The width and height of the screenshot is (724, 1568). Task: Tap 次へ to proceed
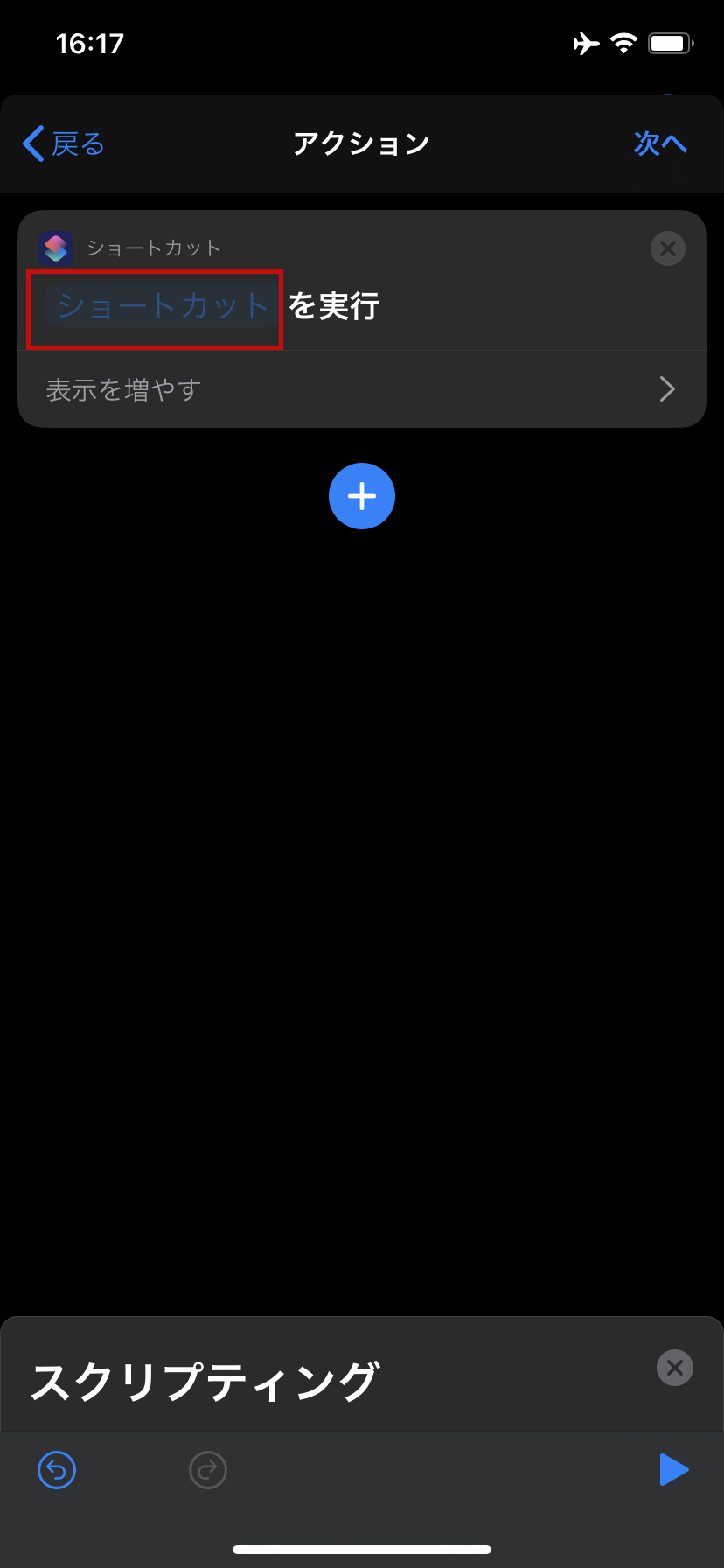click(x=661, y=143)
